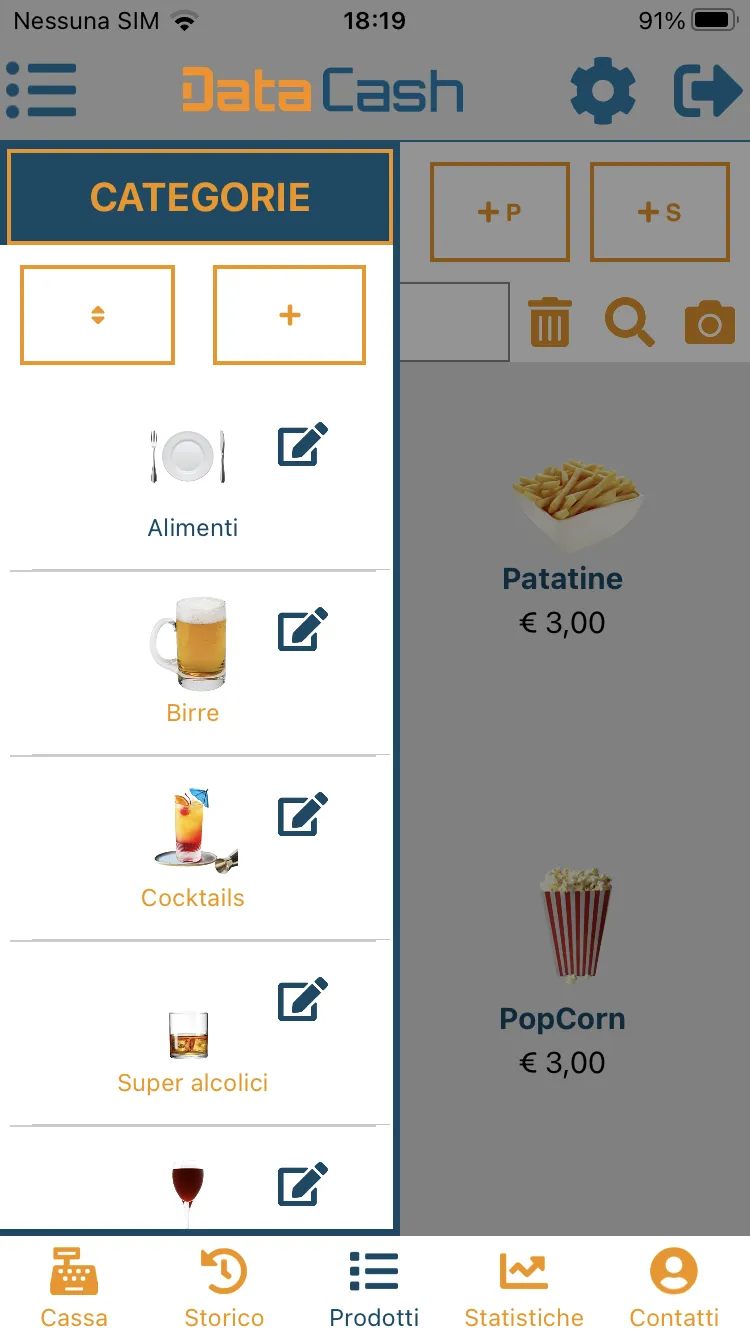Edit the Birre category
750x1334 pixels.
pos(301,628)
